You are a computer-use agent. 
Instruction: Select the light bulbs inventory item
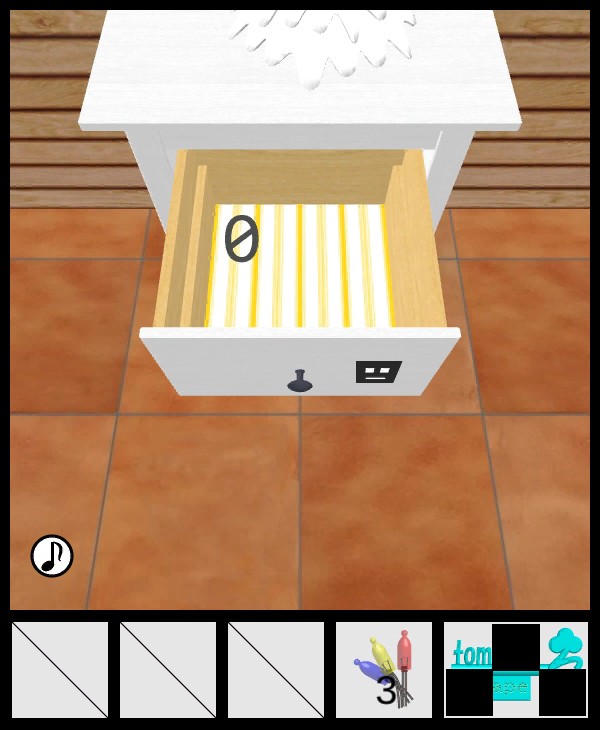[384, 669]
